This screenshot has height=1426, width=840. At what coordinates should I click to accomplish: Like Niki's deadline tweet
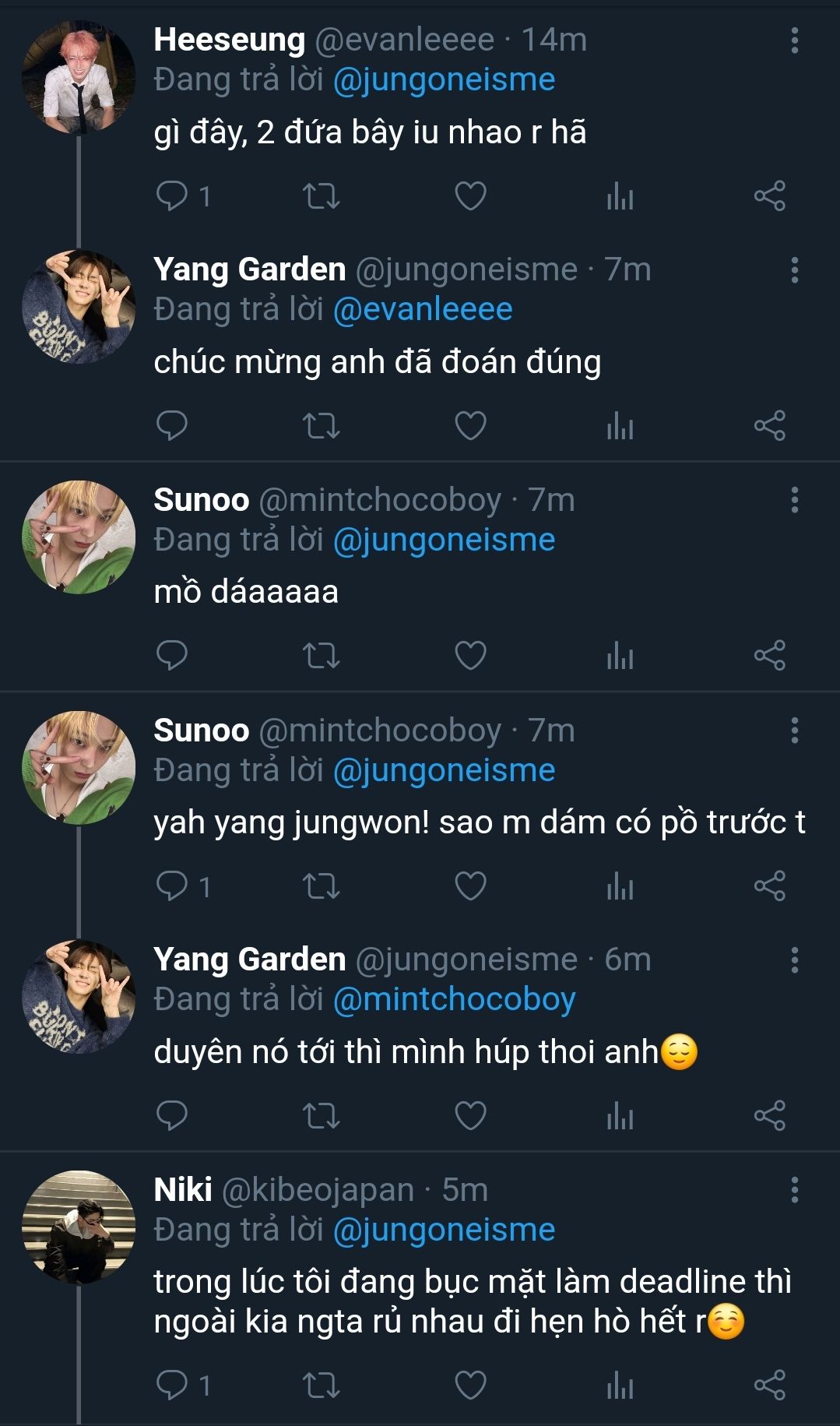point(470,1386)
